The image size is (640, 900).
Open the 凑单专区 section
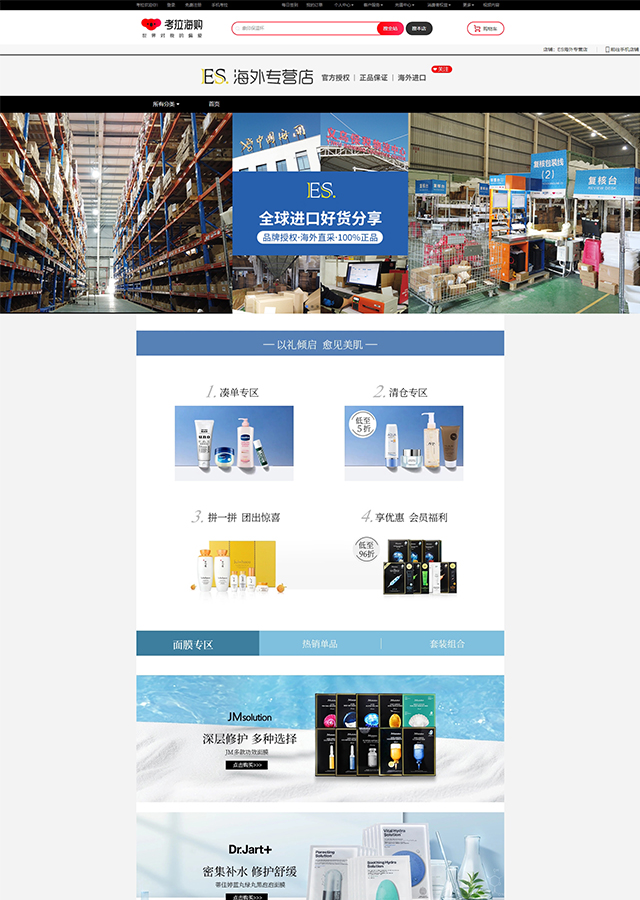click(234, 430)
